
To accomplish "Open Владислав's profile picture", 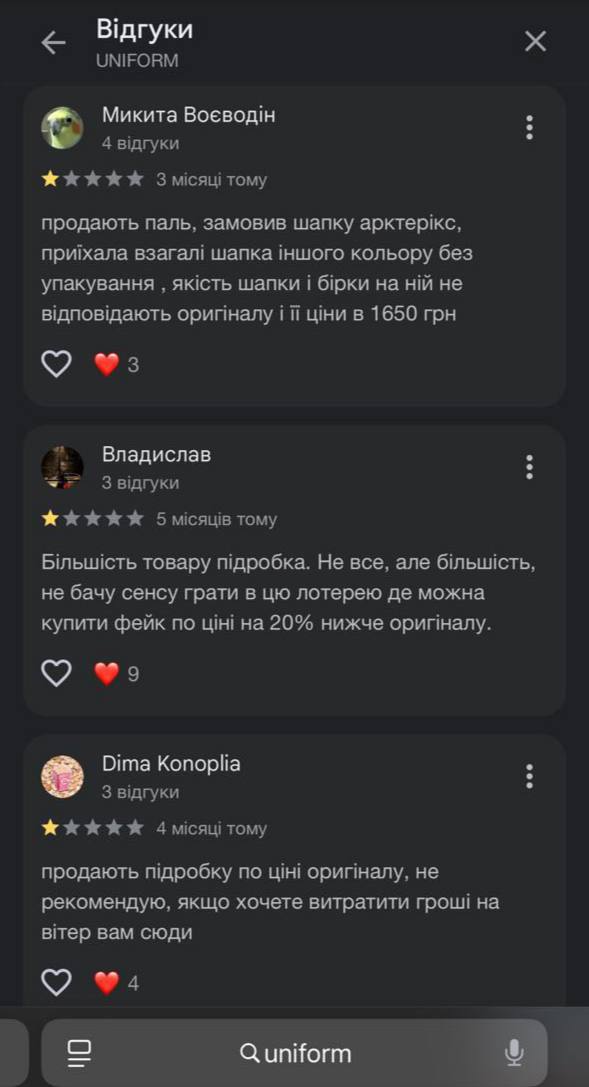I will click(x=62, y=467).
